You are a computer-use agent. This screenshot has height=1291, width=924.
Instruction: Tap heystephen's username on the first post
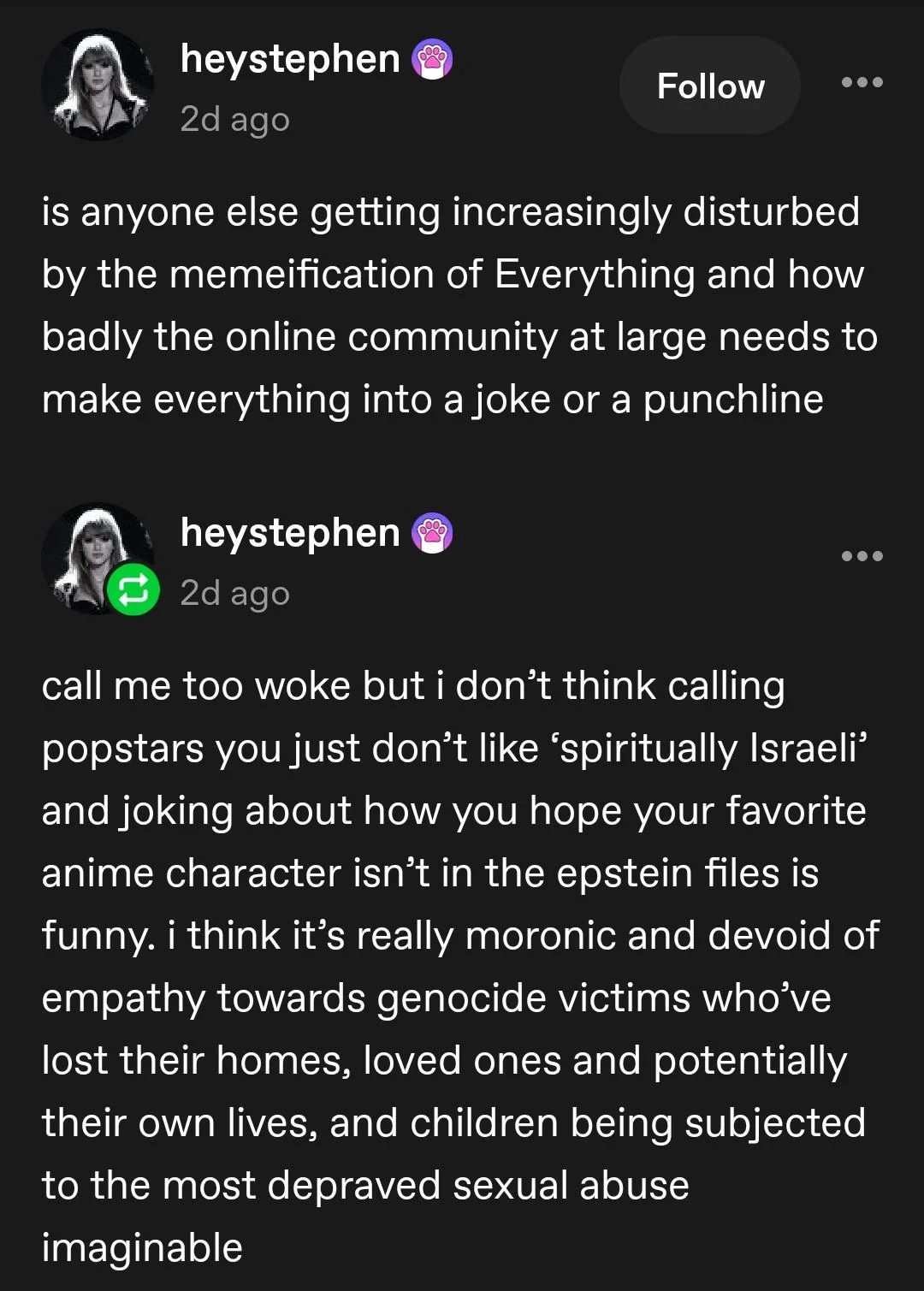[290, 59]
